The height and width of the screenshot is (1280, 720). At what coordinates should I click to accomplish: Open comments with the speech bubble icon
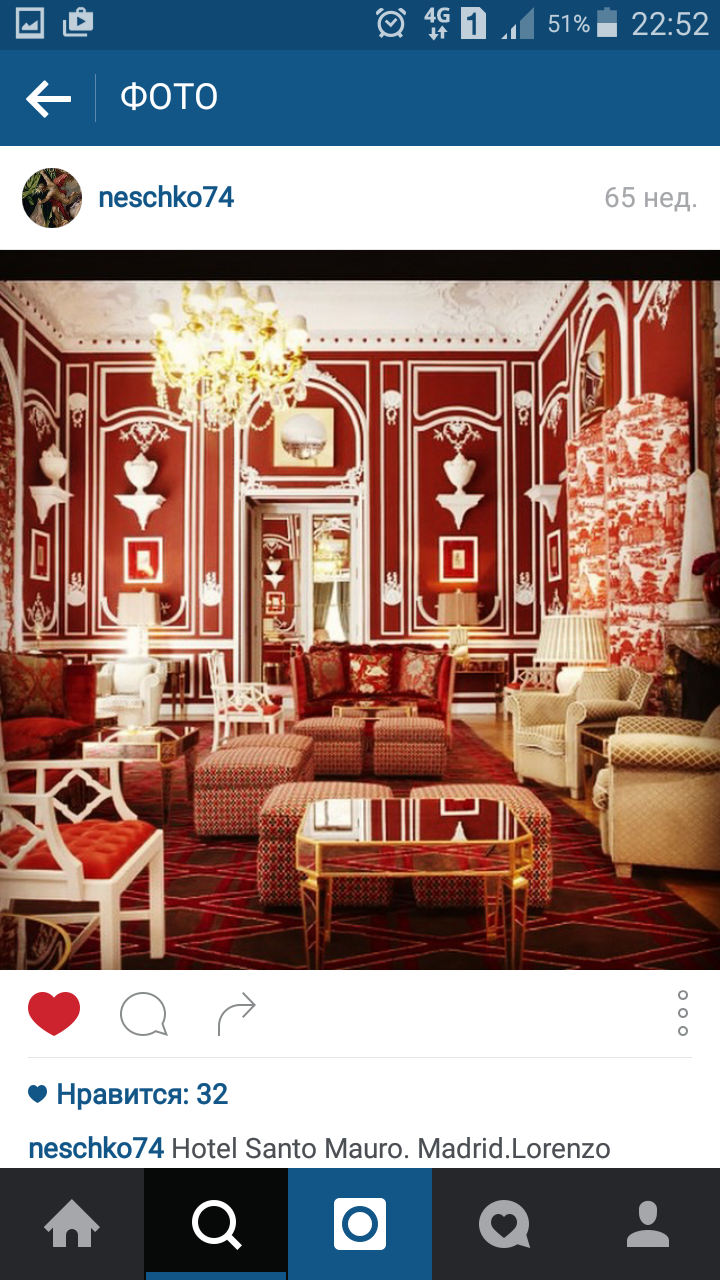click(143, 1015)
